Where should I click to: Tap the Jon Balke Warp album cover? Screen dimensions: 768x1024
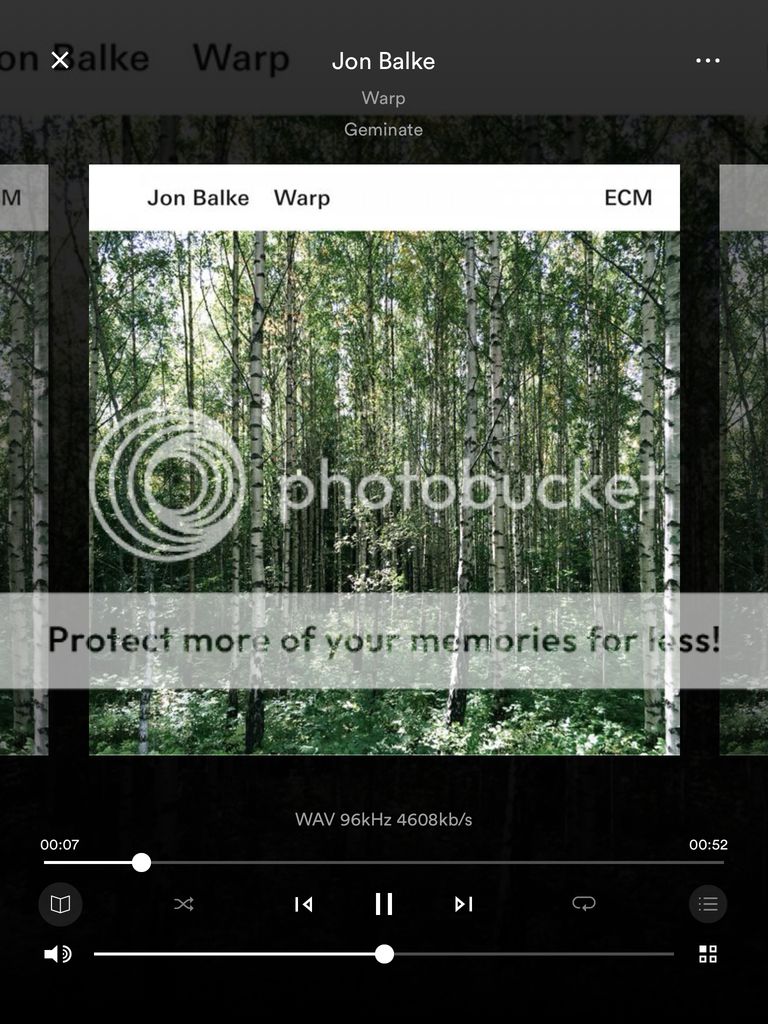pos(384,460)
